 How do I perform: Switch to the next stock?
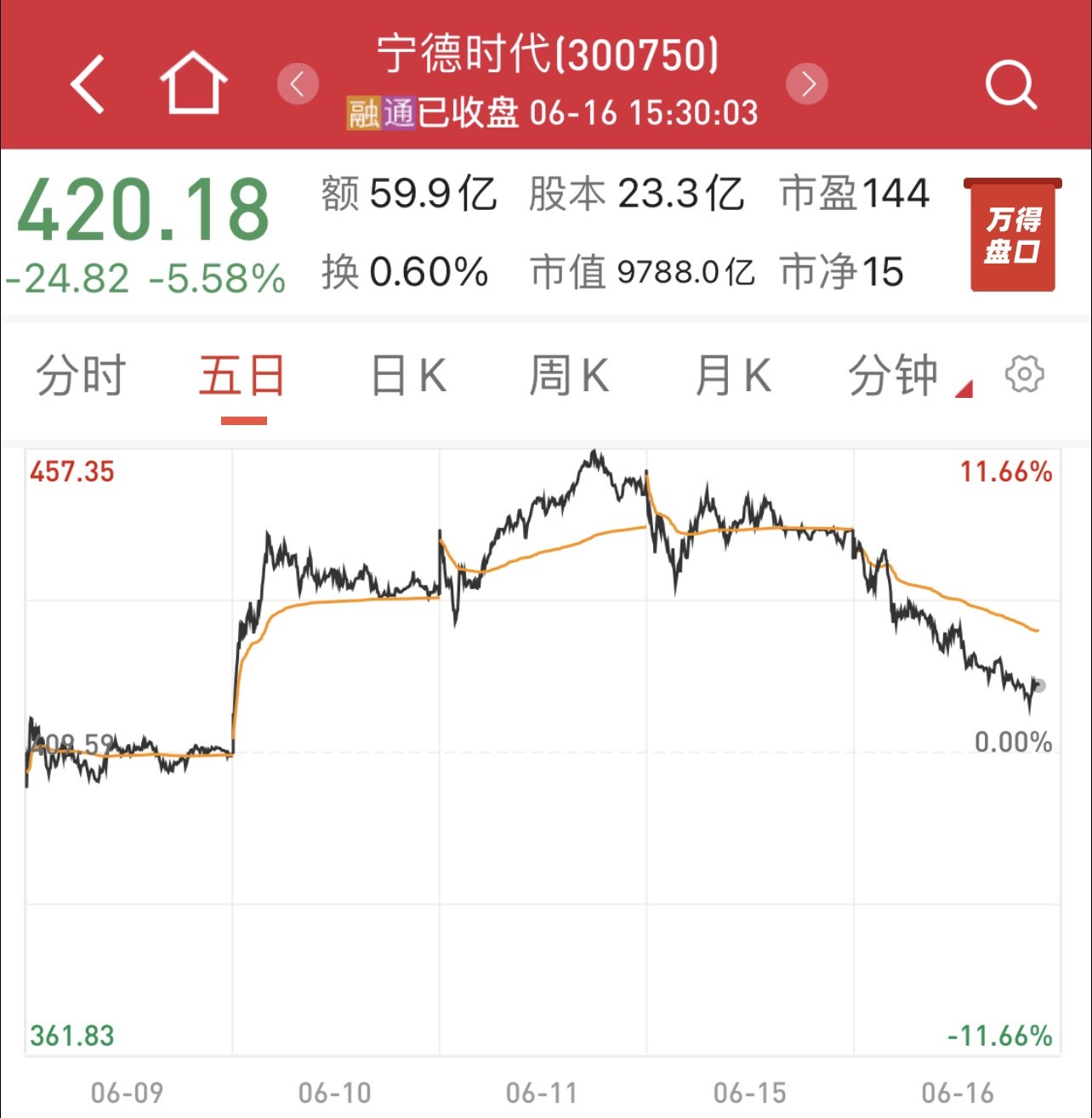click(807, 83)
